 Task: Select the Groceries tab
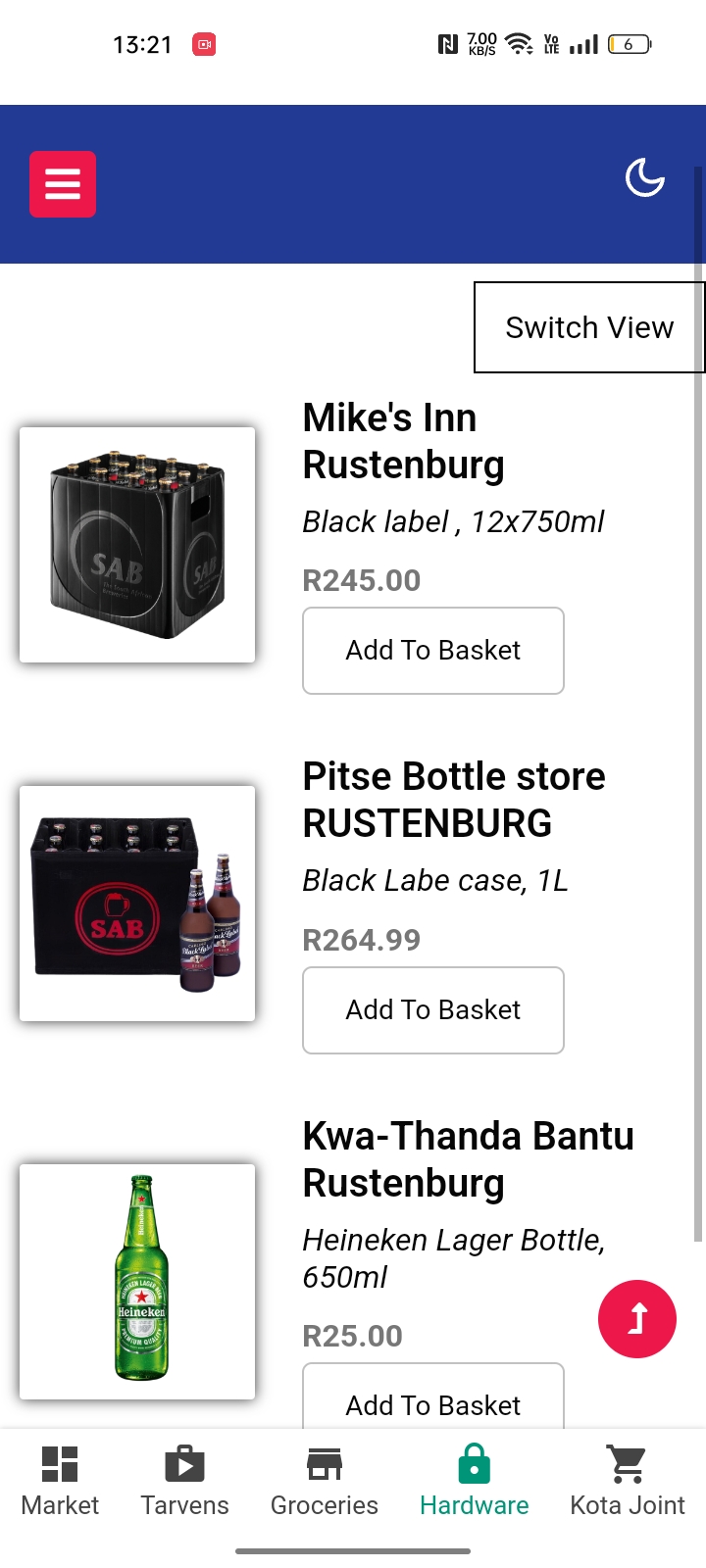[325, 1481]
